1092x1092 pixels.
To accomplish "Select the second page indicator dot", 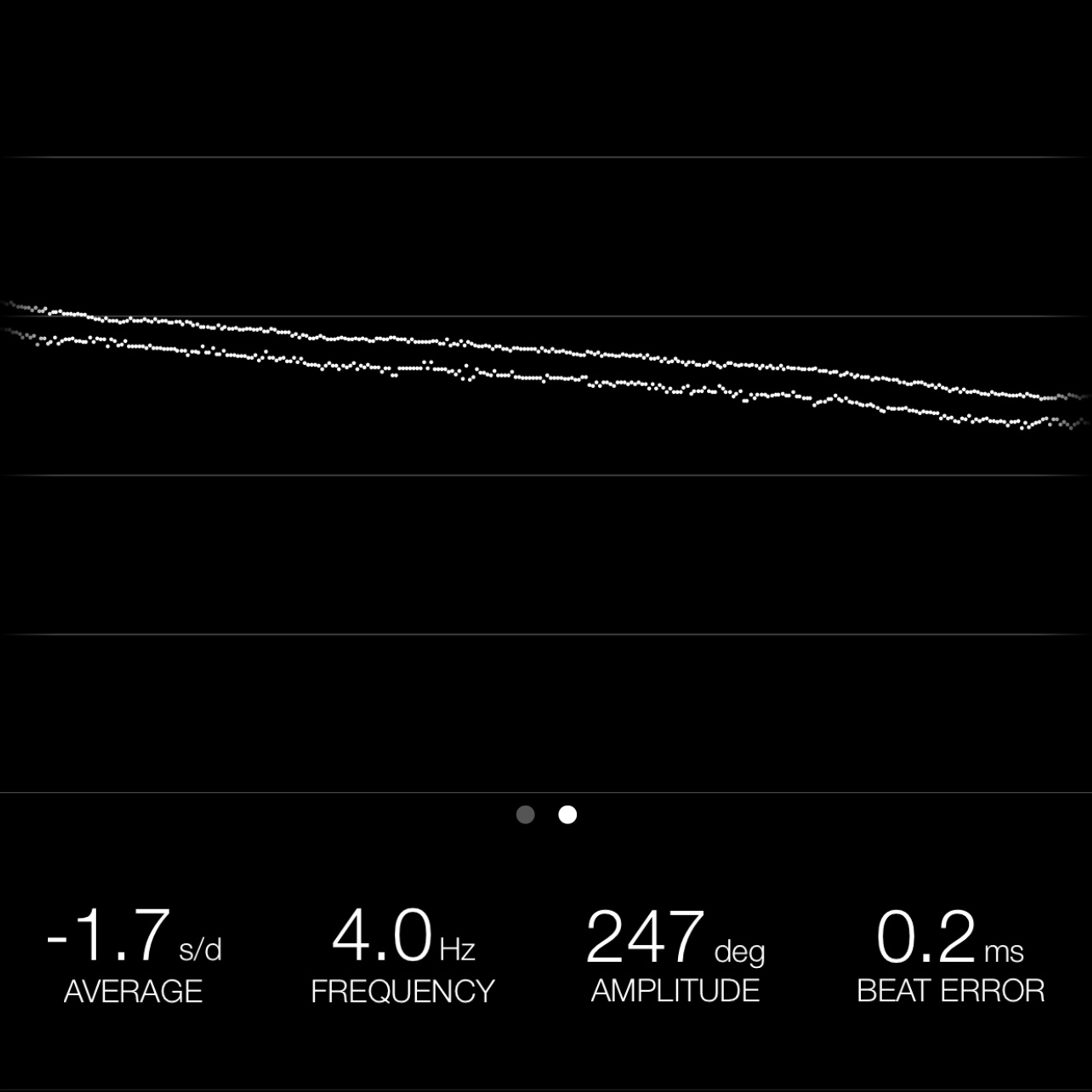I will (x=568, y=814).
